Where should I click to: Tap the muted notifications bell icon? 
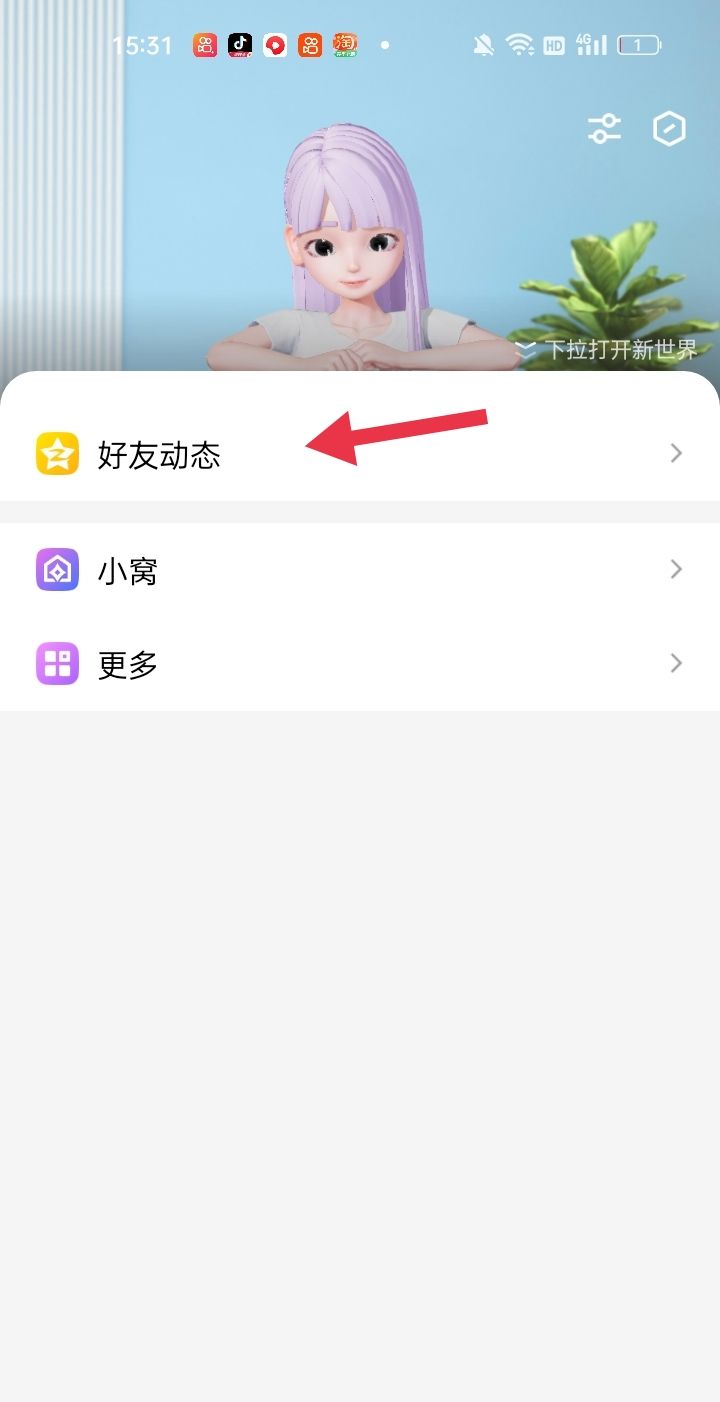[x=484, y=44]
